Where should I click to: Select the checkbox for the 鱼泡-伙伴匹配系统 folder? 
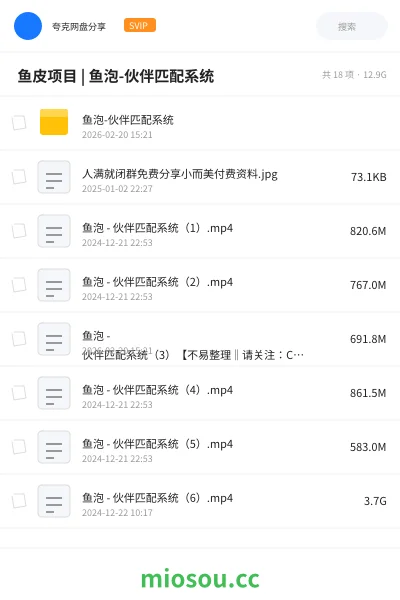click(19, 123)
